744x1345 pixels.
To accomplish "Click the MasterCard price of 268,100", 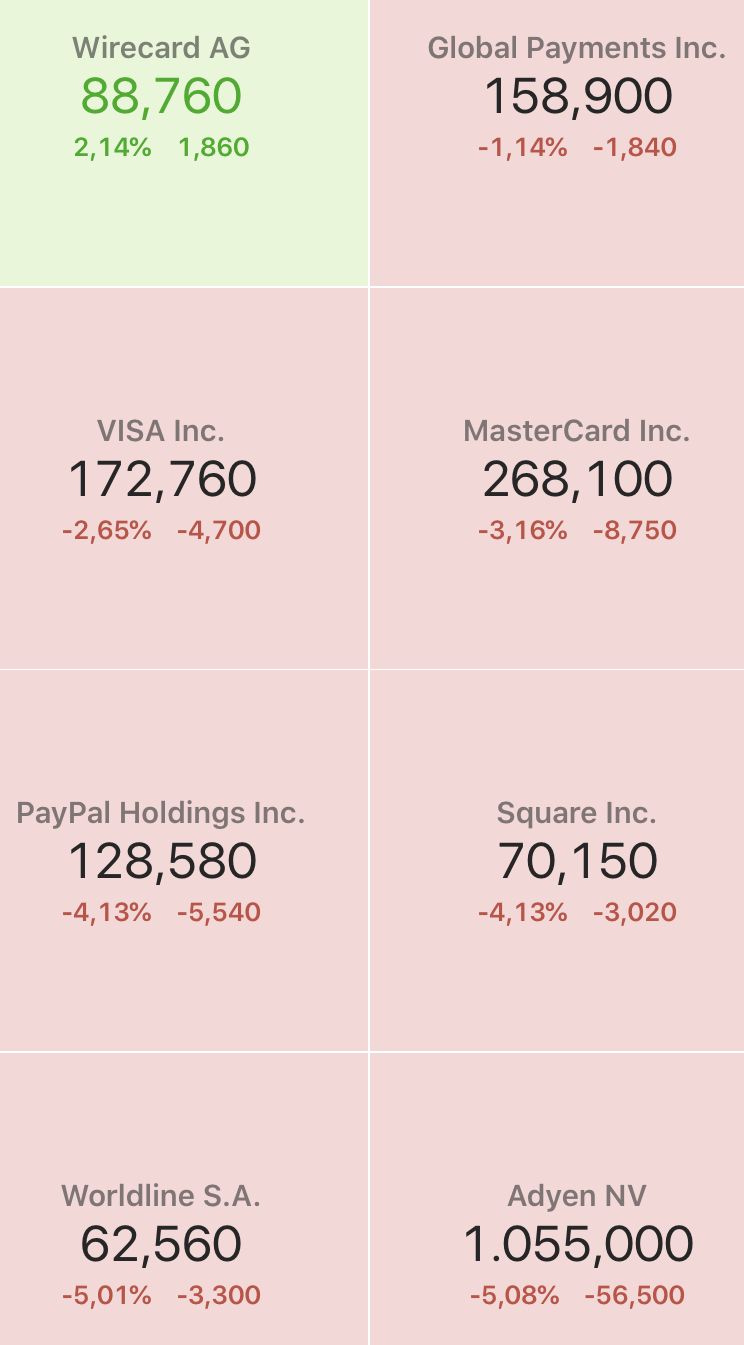I will [x=576, y=478].
